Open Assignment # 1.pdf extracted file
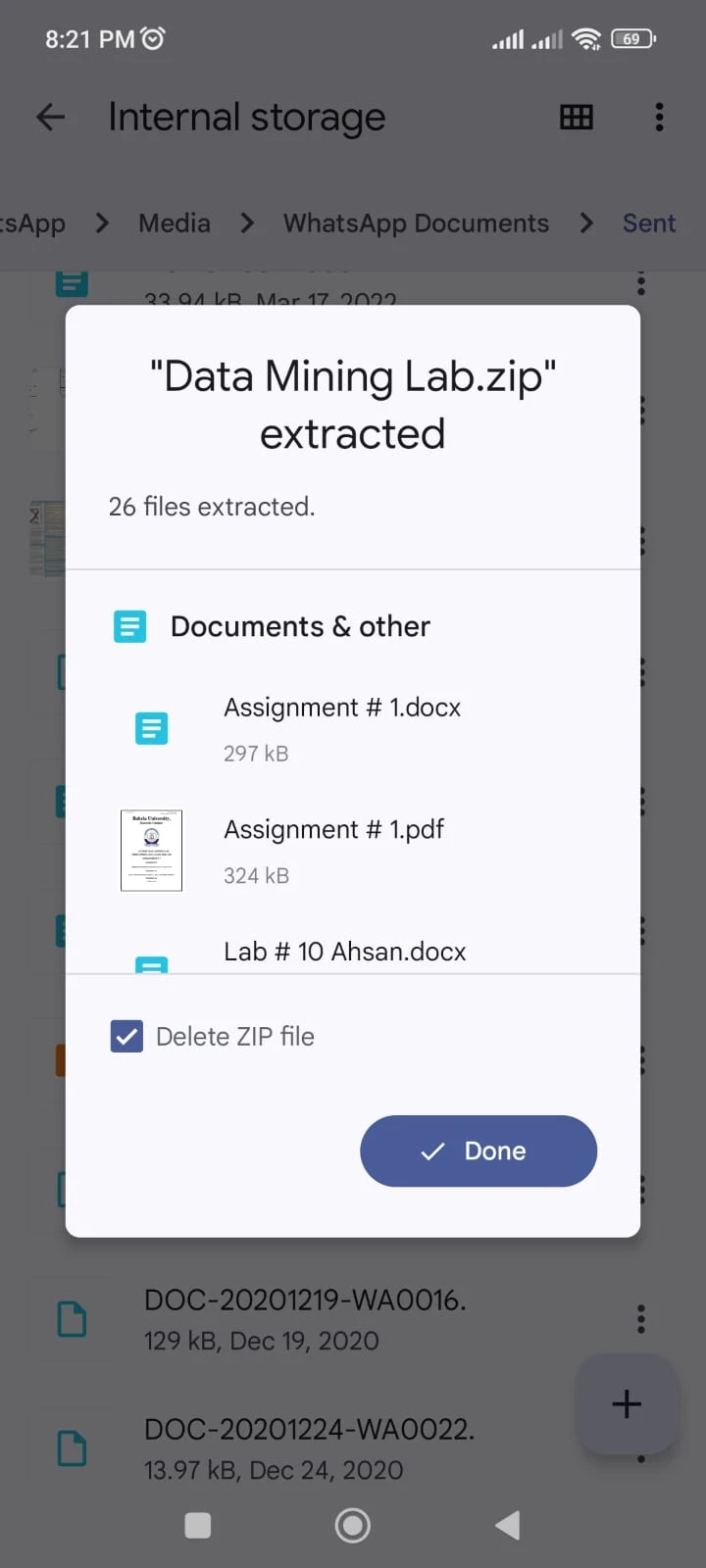Viewport: 706px width, 1568px height. [x=333, y=849]
